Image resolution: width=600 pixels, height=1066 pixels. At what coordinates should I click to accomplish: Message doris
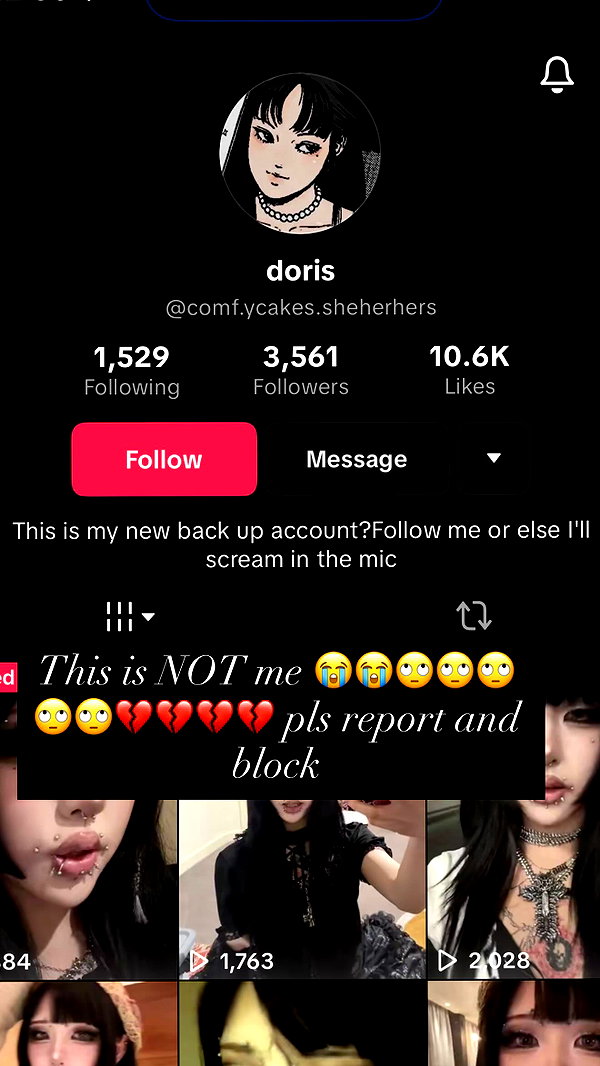(357, 459)
